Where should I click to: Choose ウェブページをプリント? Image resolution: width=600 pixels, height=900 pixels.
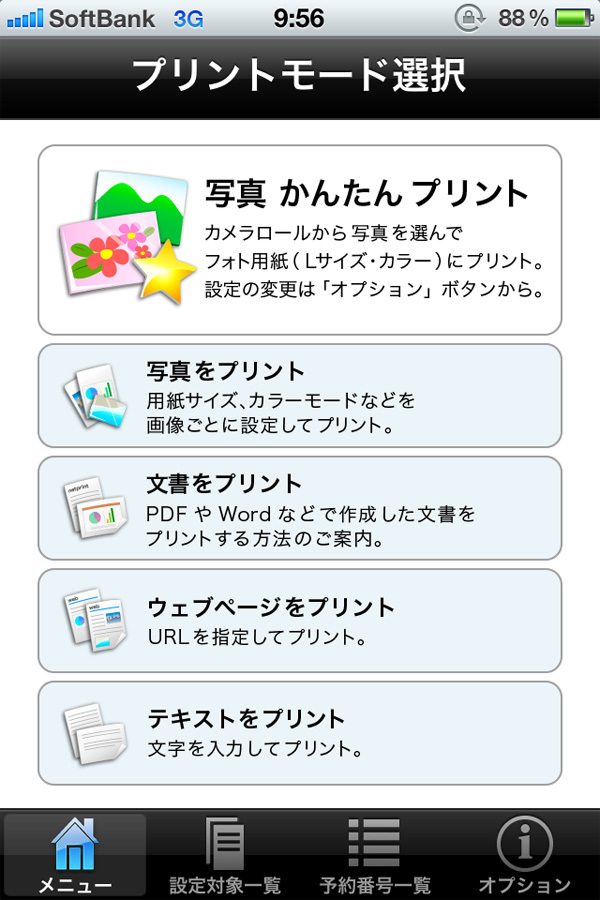(x=300, y=620)
